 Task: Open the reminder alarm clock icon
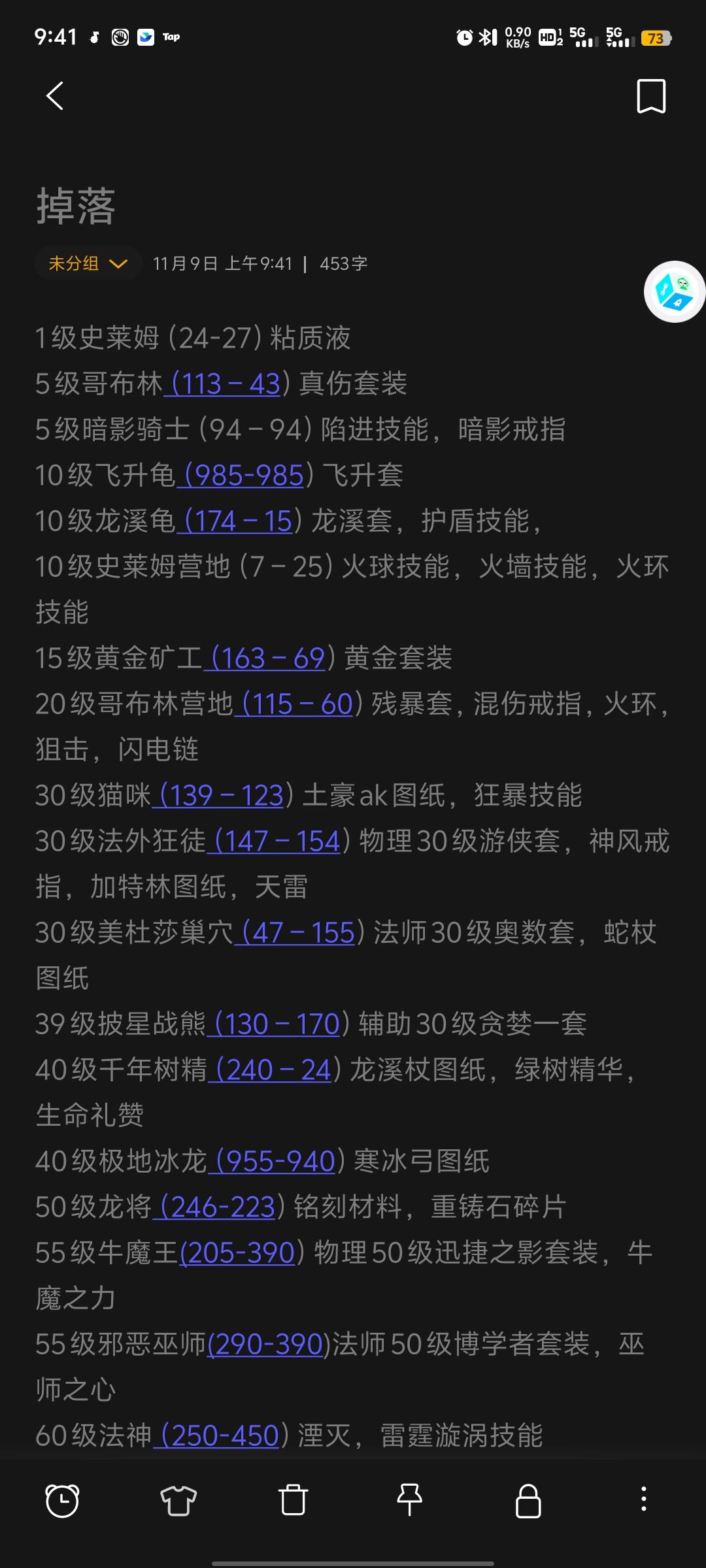[63, 1500]
